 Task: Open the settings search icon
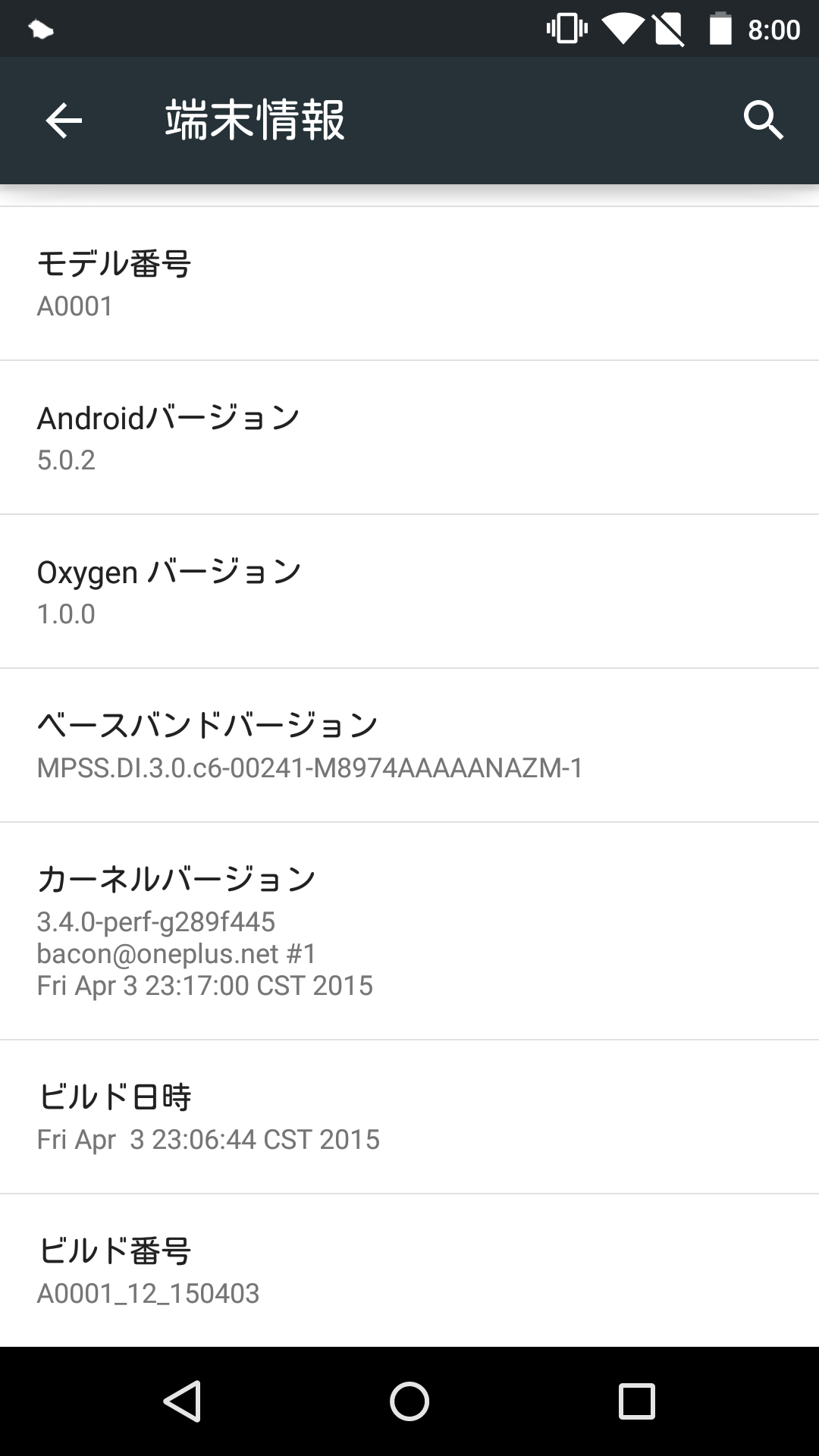763,121
